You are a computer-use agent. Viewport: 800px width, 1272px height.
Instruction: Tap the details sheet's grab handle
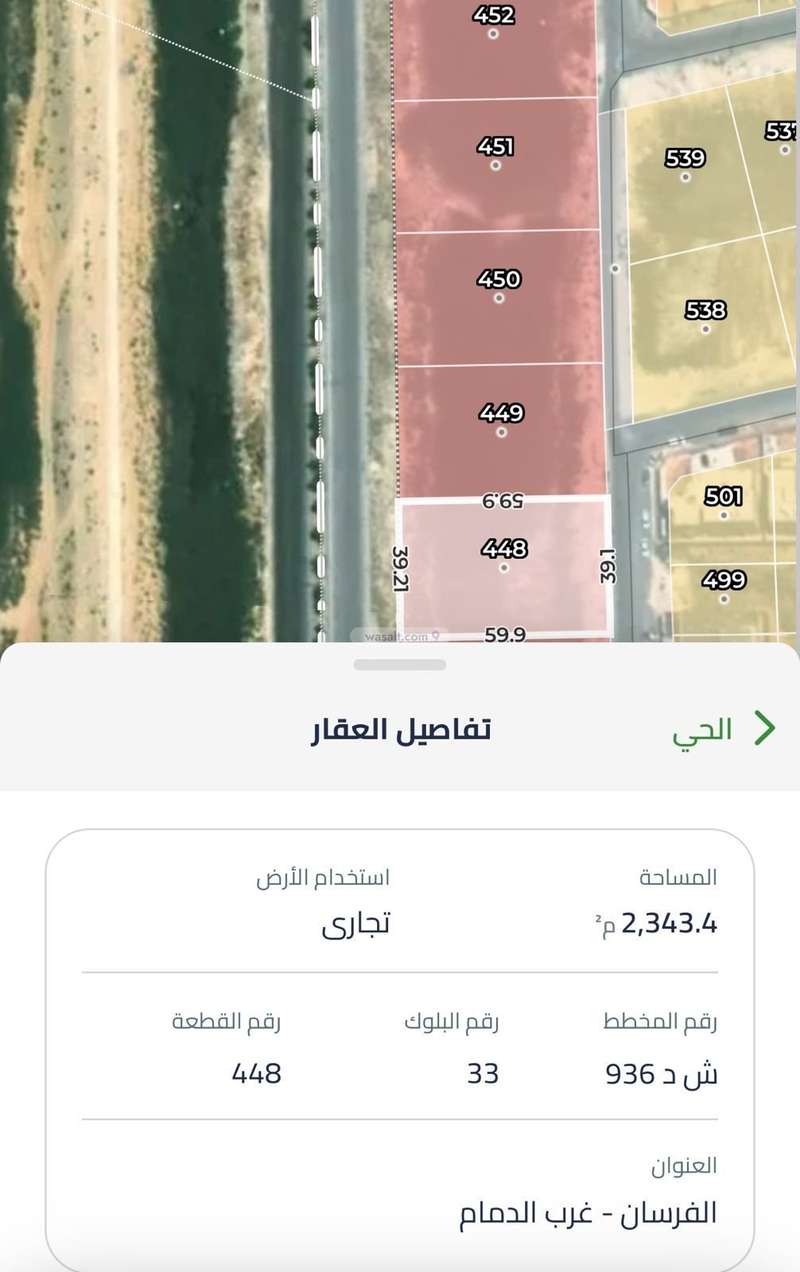400,664
